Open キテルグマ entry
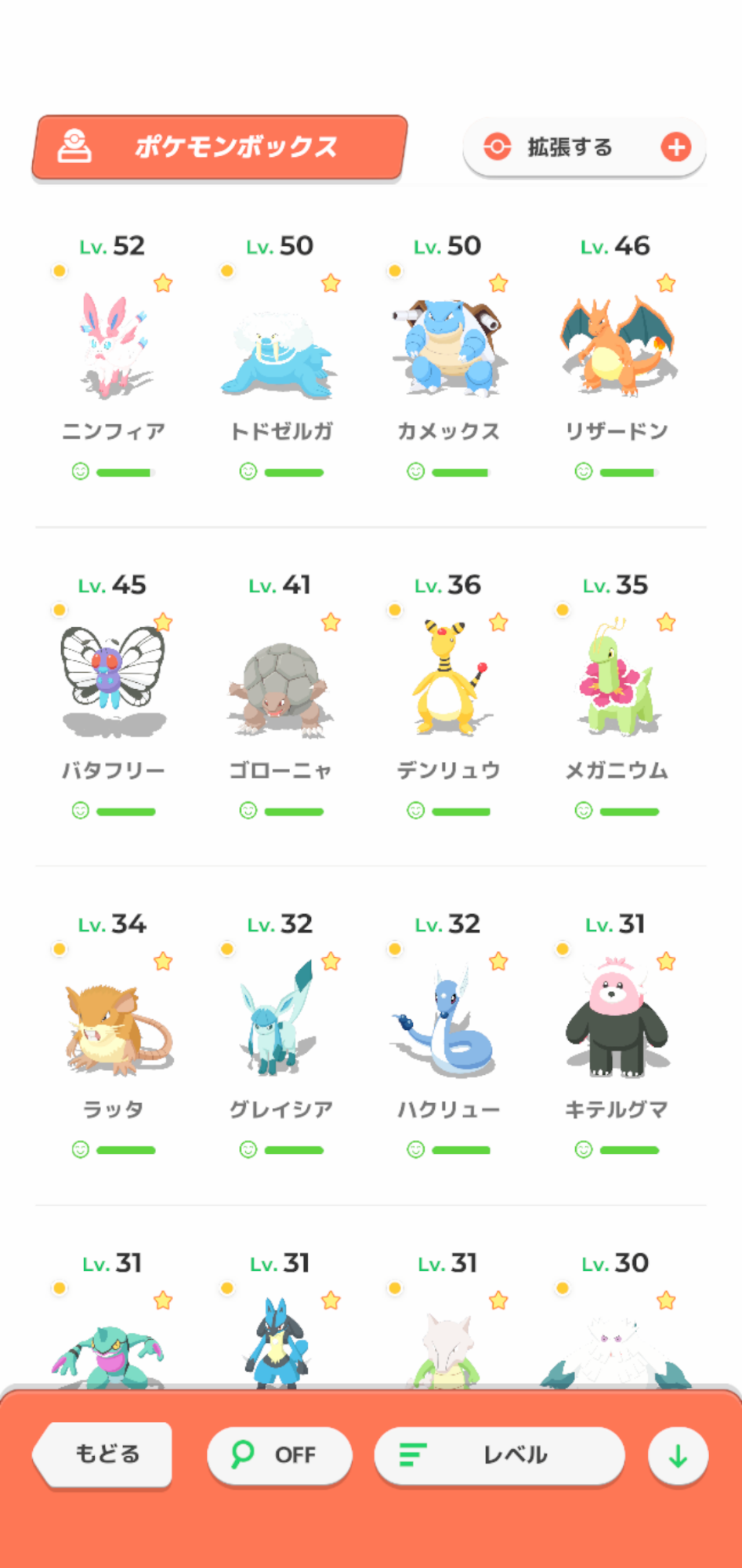 (616, 1036)
